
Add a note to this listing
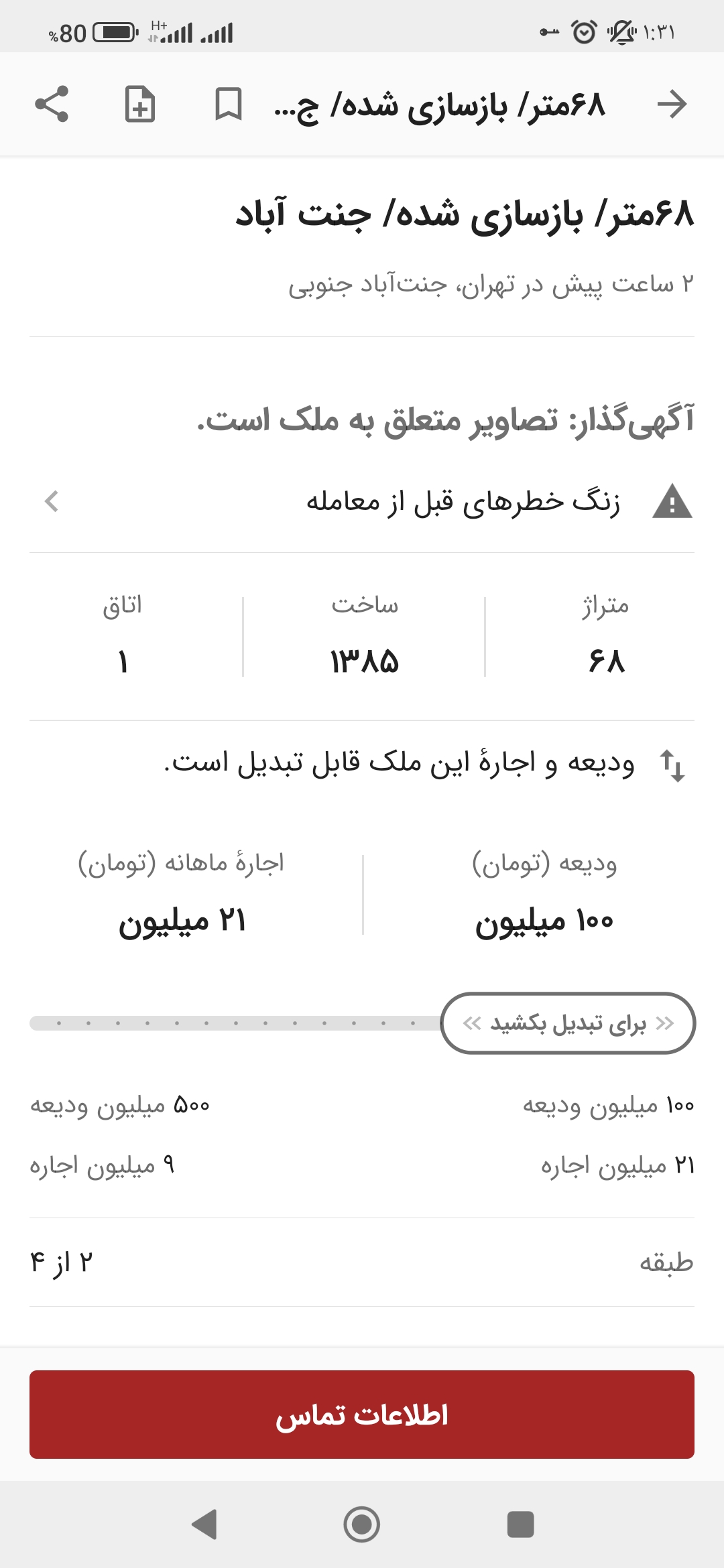tap(140, 104)
